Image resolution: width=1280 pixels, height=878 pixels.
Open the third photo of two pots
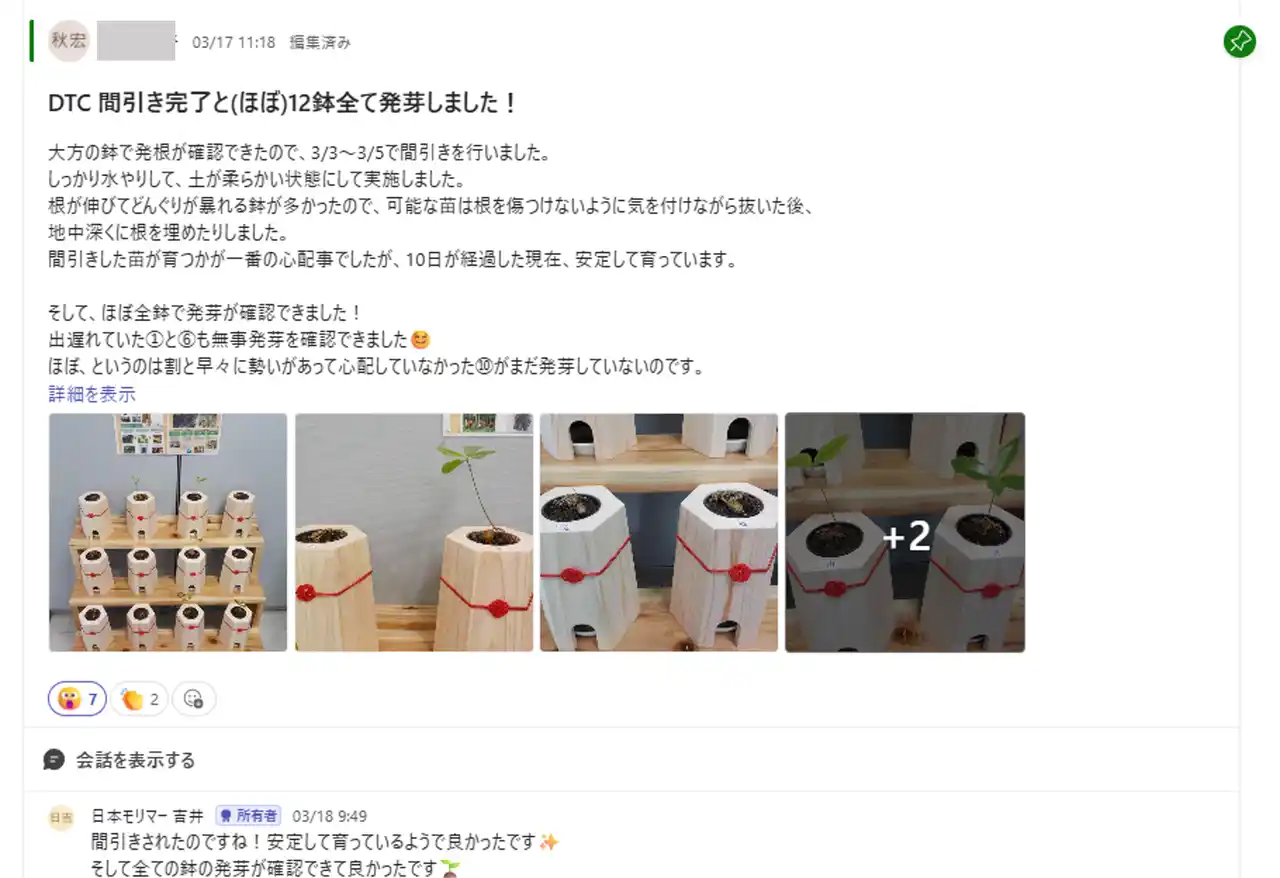pyautogui.click(x=659, y=532)
